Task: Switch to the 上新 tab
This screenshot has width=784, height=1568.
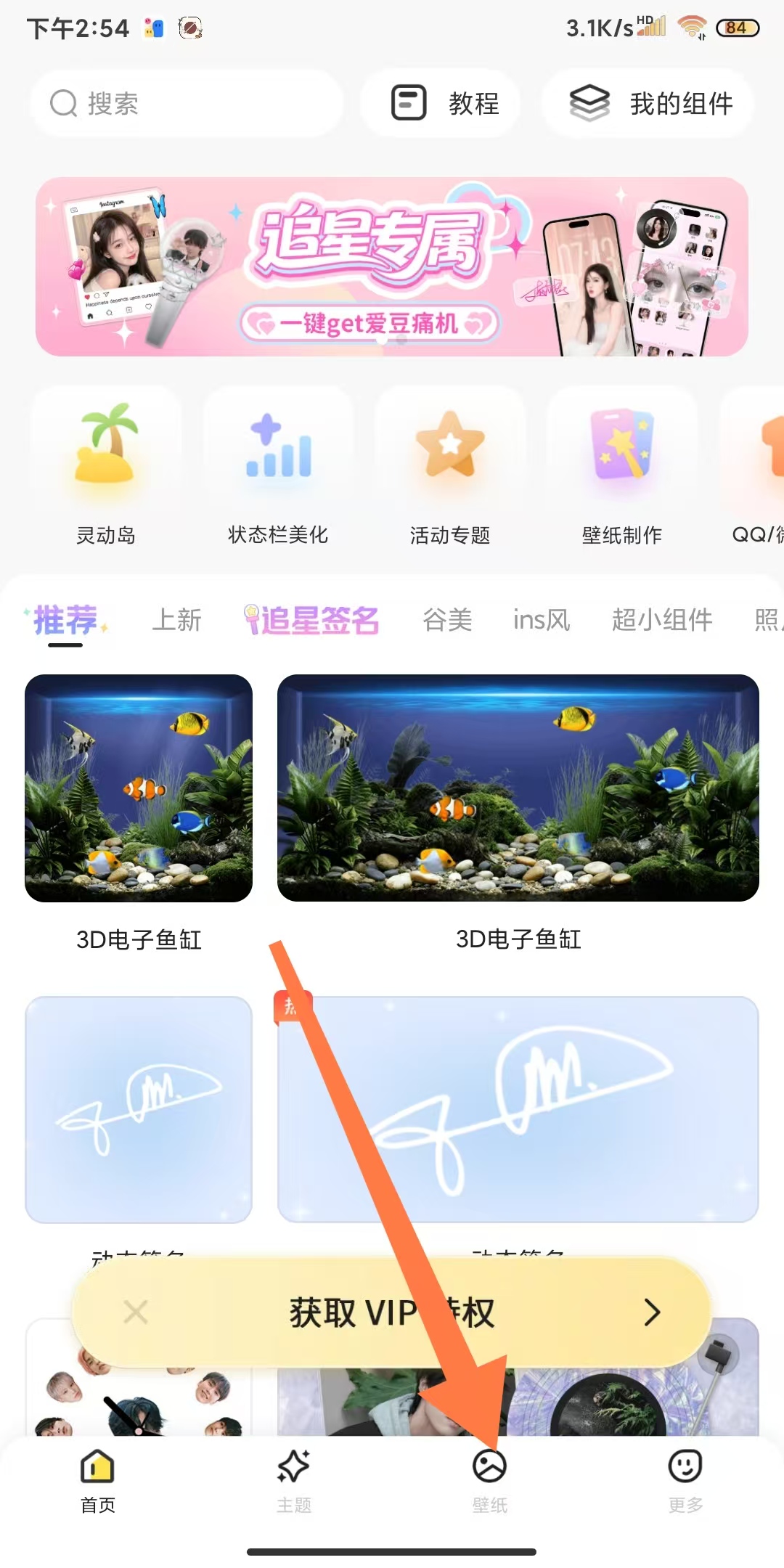Action: click(176, 621)
